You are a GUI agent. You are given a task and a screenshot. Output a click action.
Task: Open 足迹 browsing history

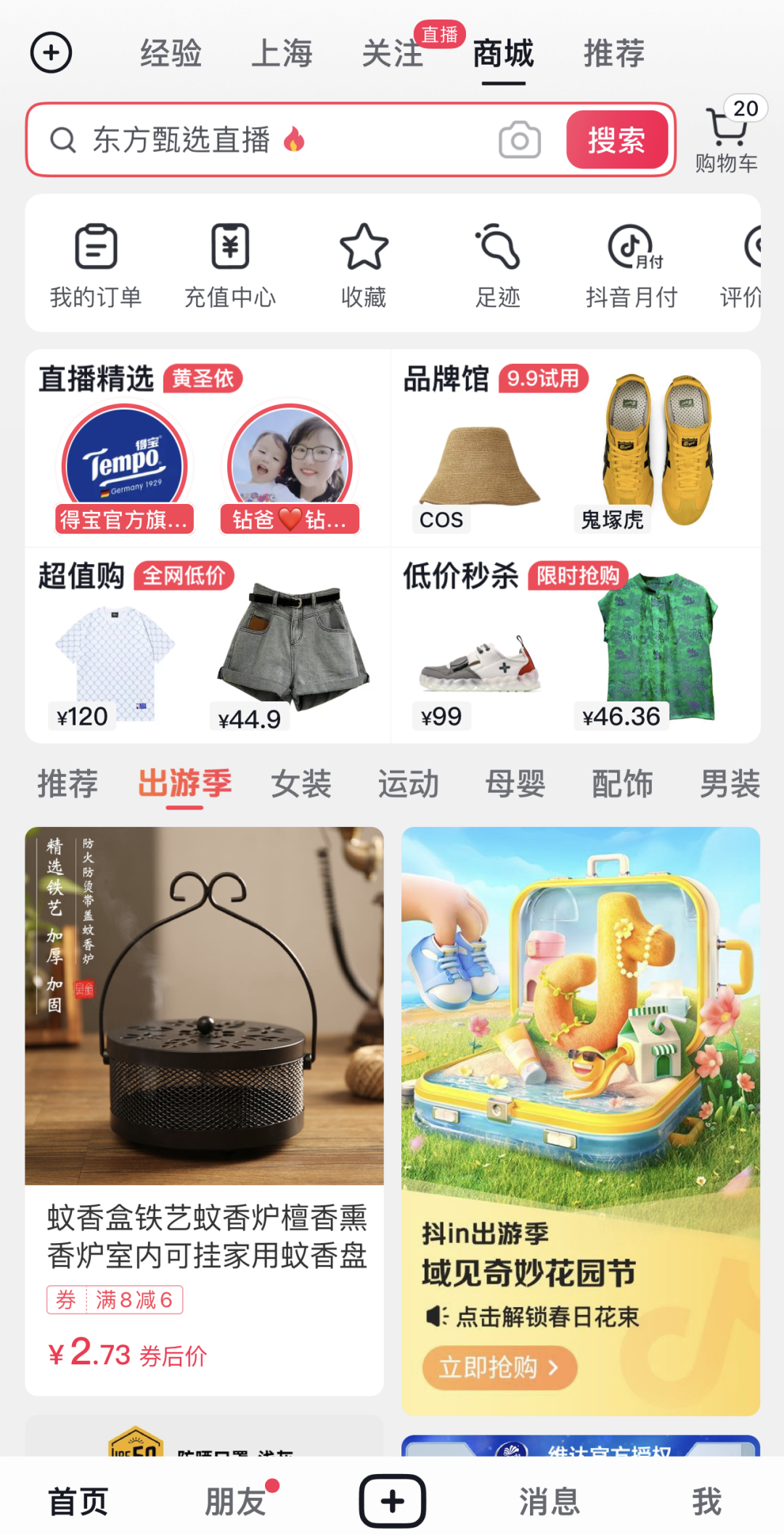(x=498, y=265)
